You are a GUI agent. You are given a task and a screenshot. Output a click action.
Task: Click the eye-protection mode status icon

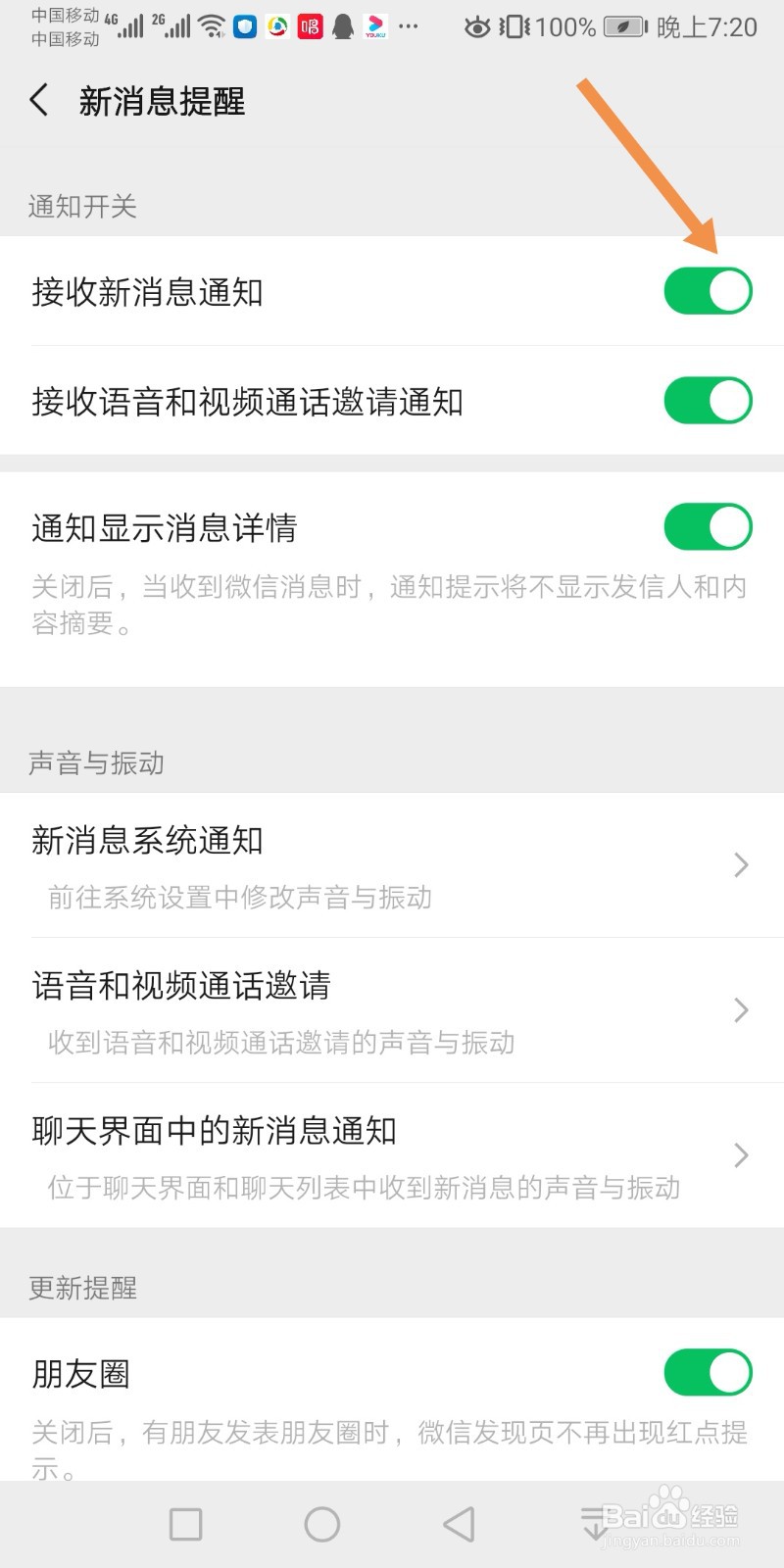point(477,27)
